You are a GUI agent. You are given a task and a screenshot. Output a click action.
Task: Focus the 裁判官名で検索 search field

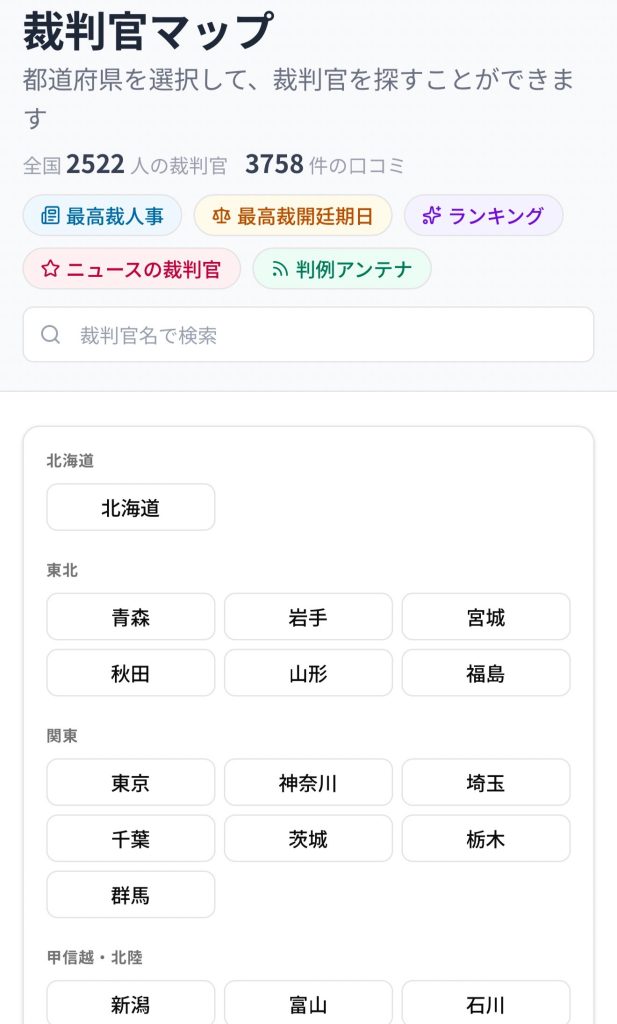tap(308, 335)
